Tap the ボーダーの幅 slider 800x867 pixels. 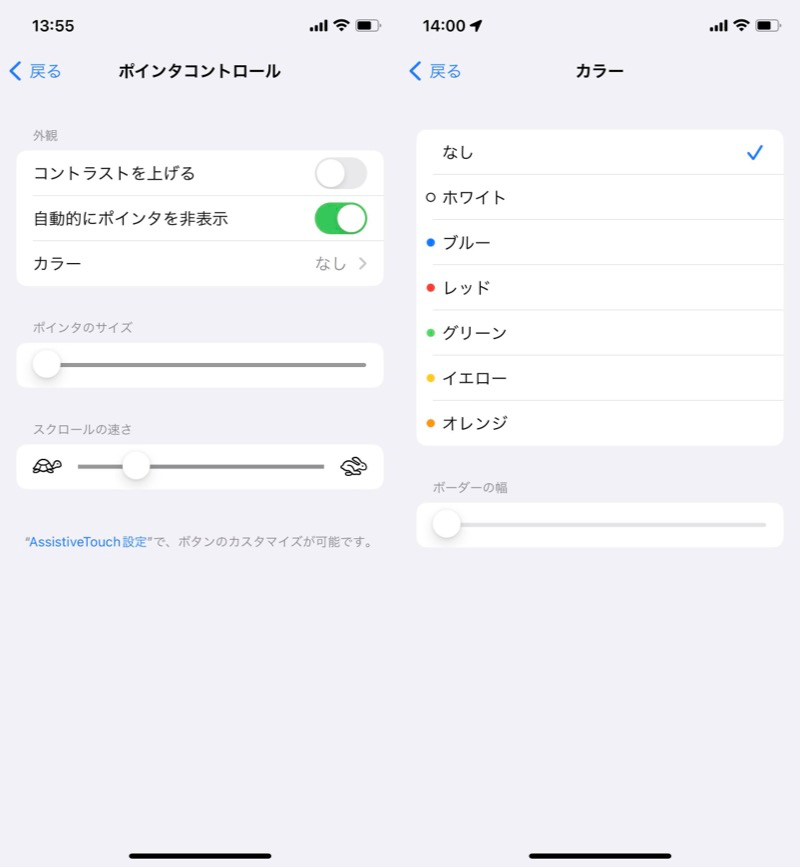click(600, 524)
